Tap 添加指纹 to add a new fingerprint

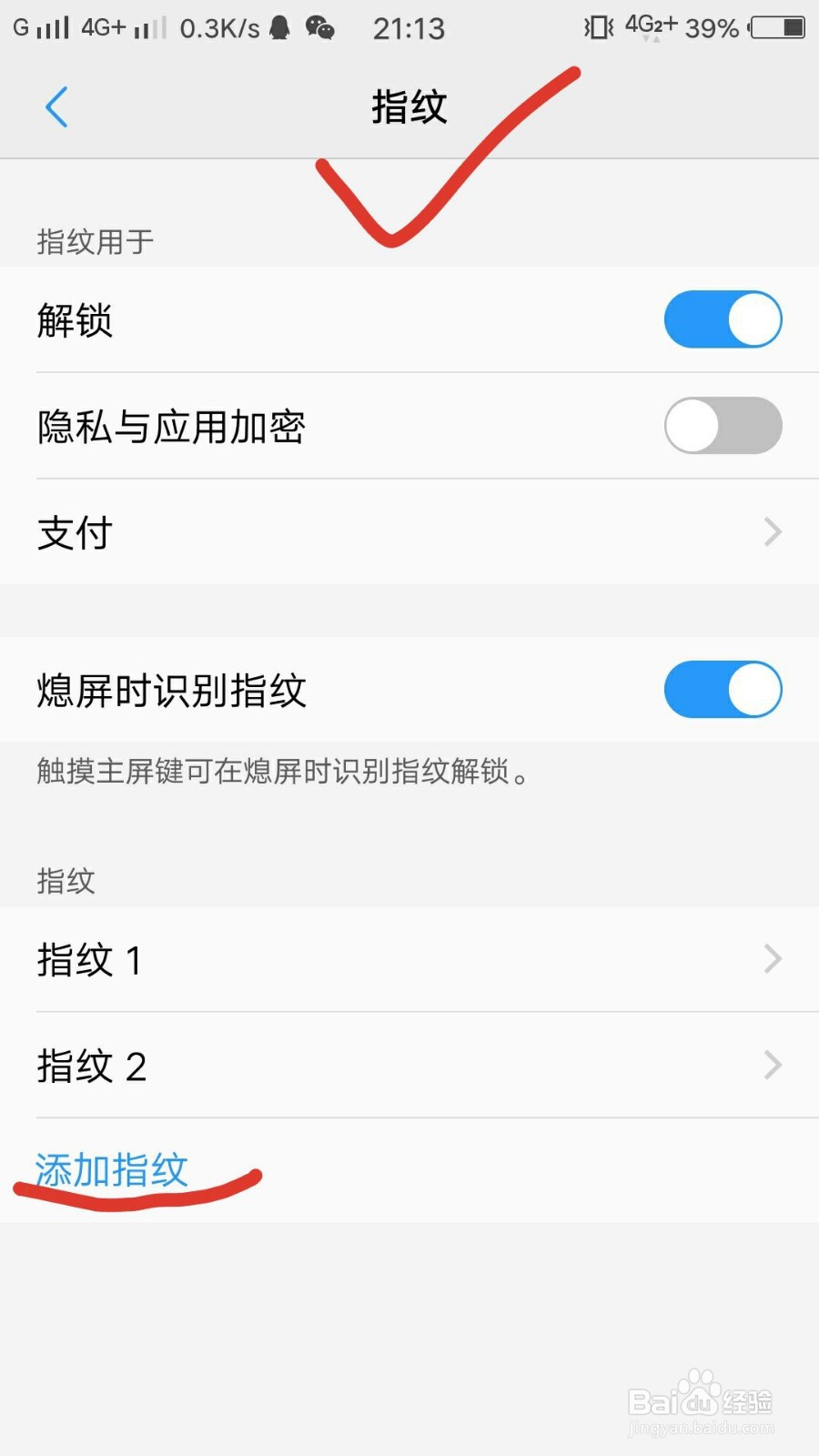113,1169
